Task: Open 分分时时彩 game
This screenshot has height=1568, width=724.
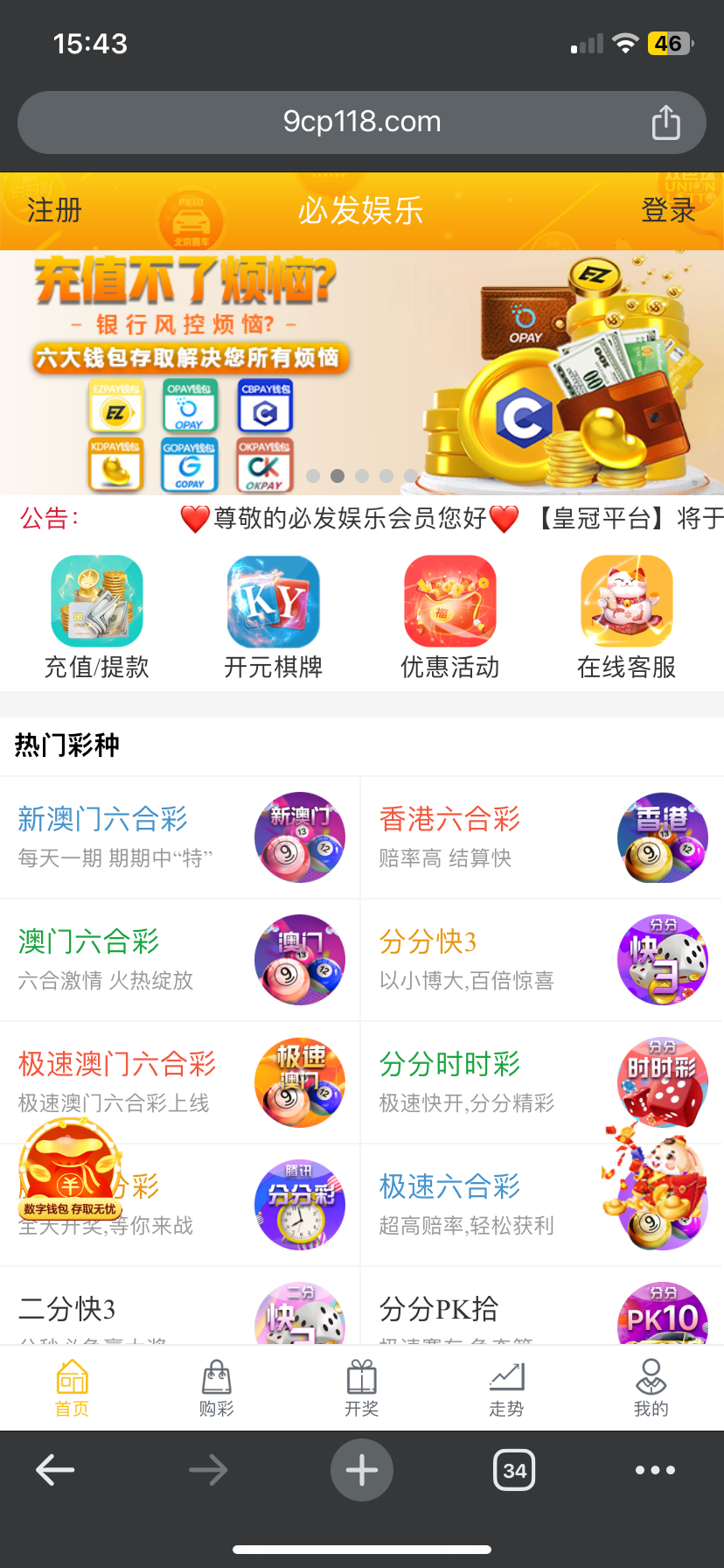Action: point(542,1082)
